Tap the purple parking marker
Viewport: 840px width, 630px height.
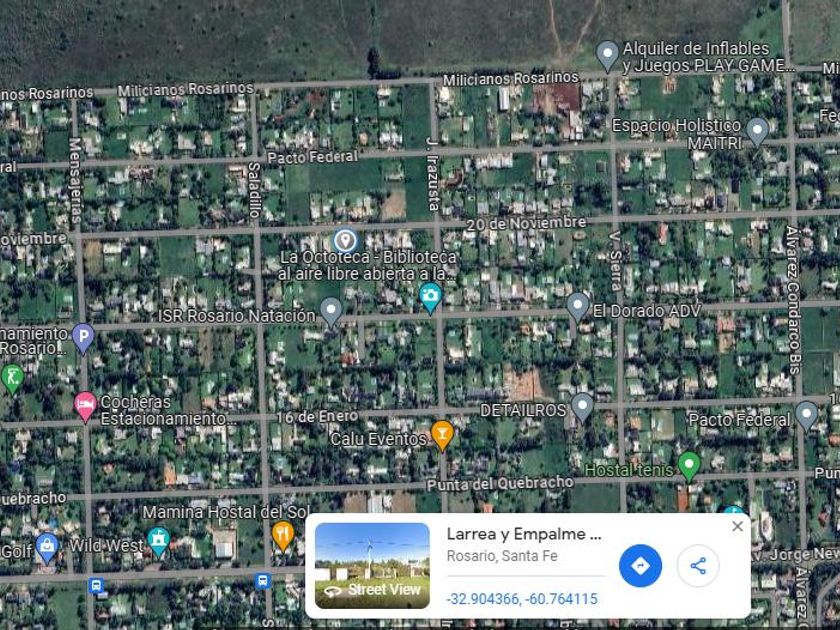pyautogui.click(x=83, y=338)
